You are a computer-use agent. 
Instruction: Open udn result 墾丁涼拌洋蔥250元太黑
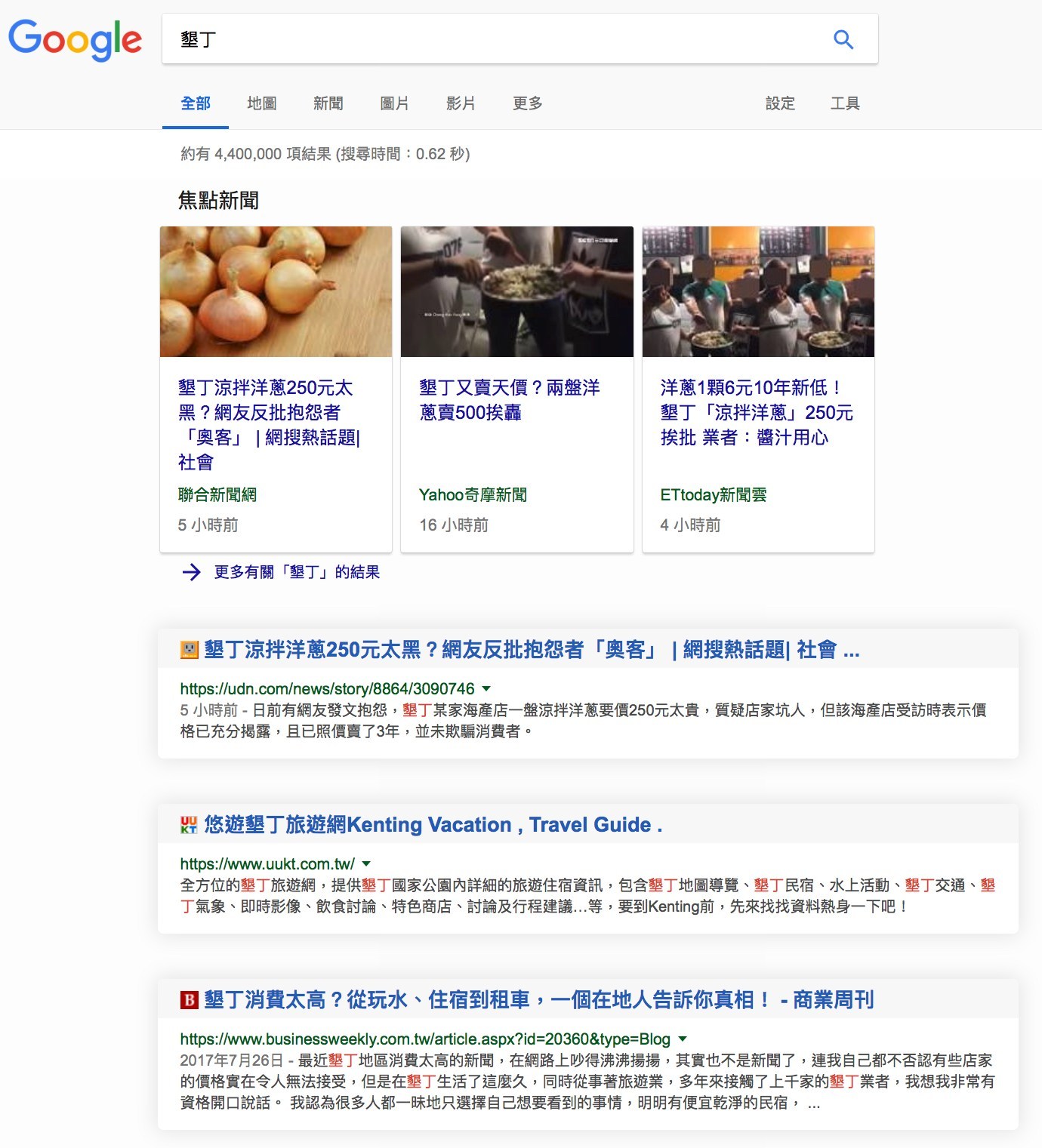[521, 650]
